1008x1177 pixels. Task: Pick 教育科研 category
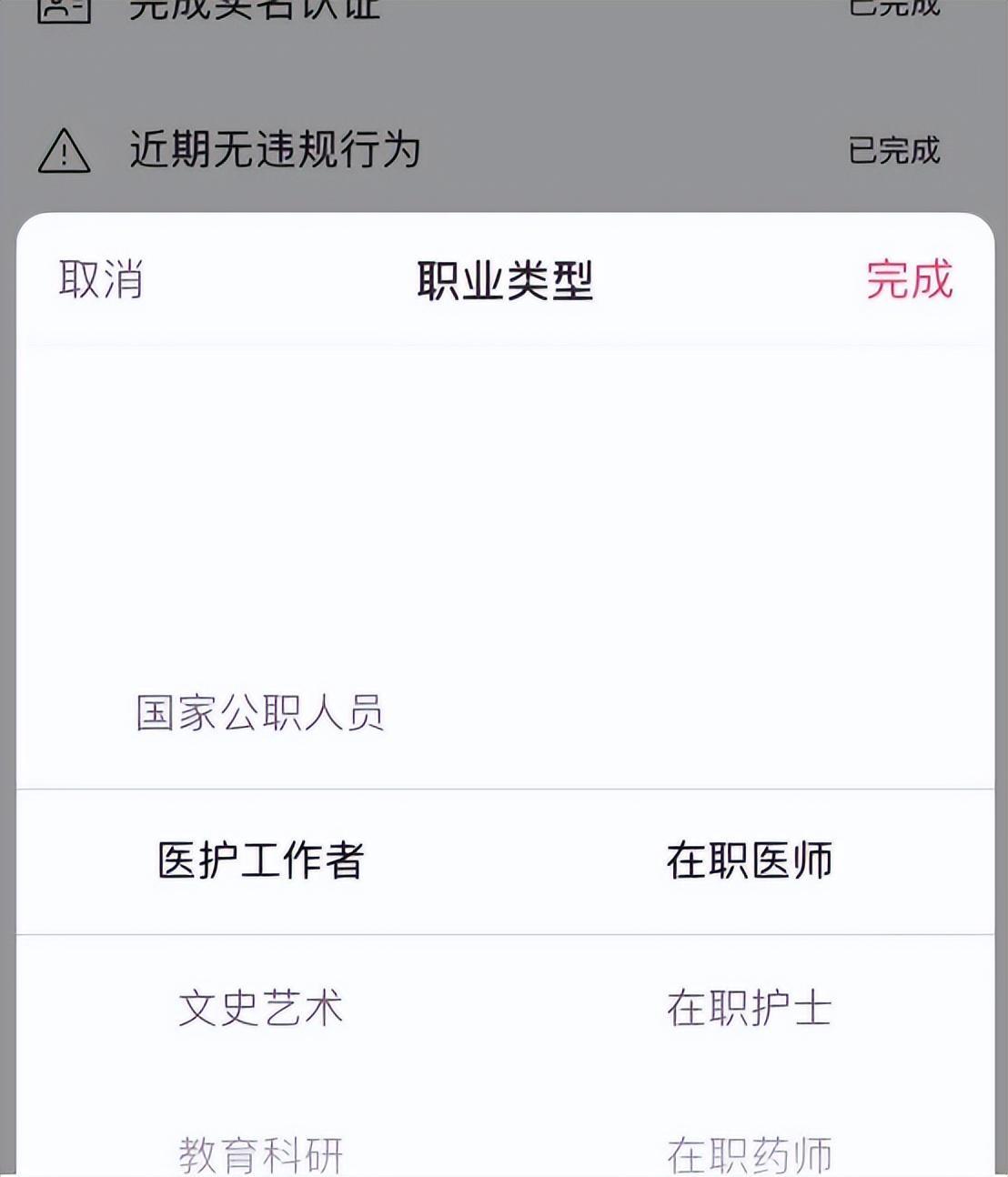pos(261,1152)
